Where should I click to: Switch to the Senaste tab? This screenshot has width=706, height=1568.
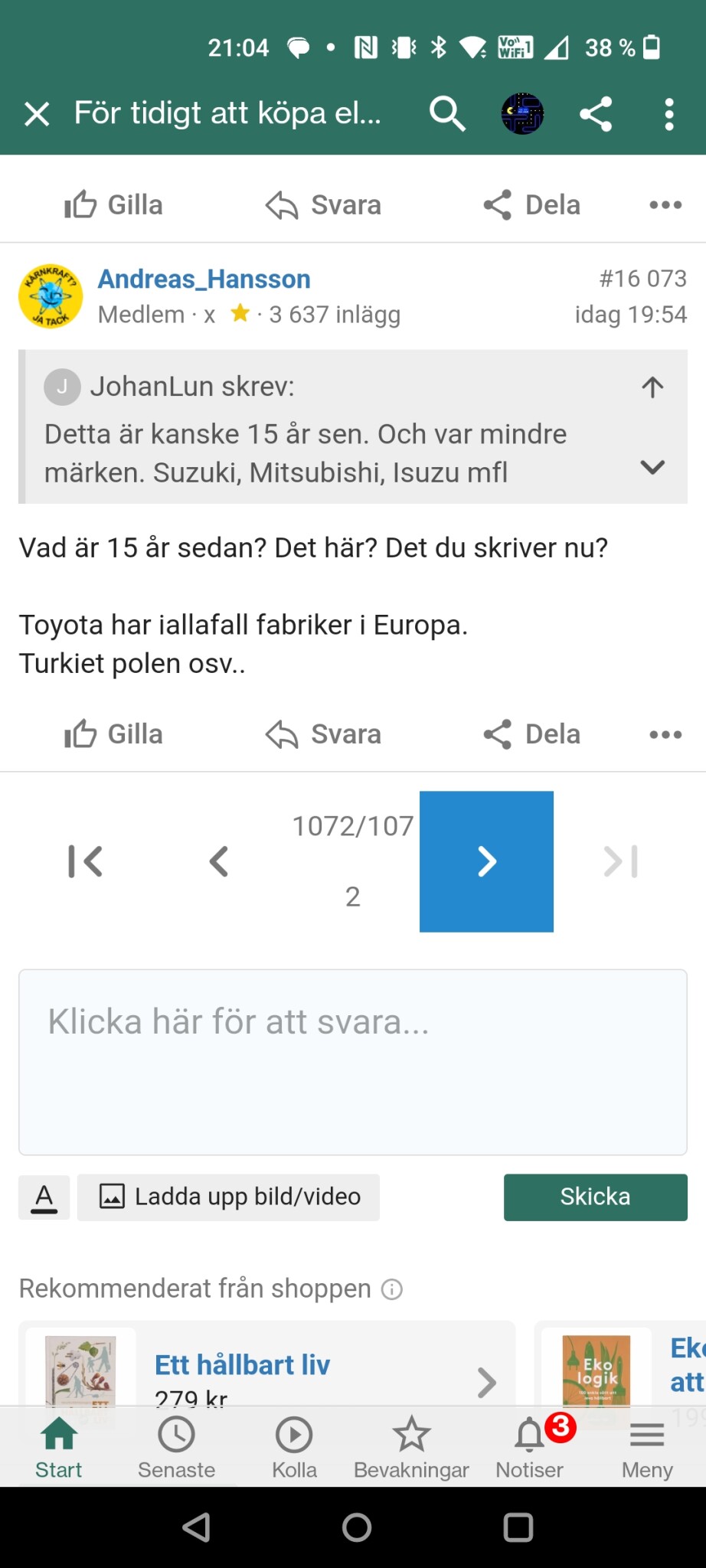point(176,1447)
